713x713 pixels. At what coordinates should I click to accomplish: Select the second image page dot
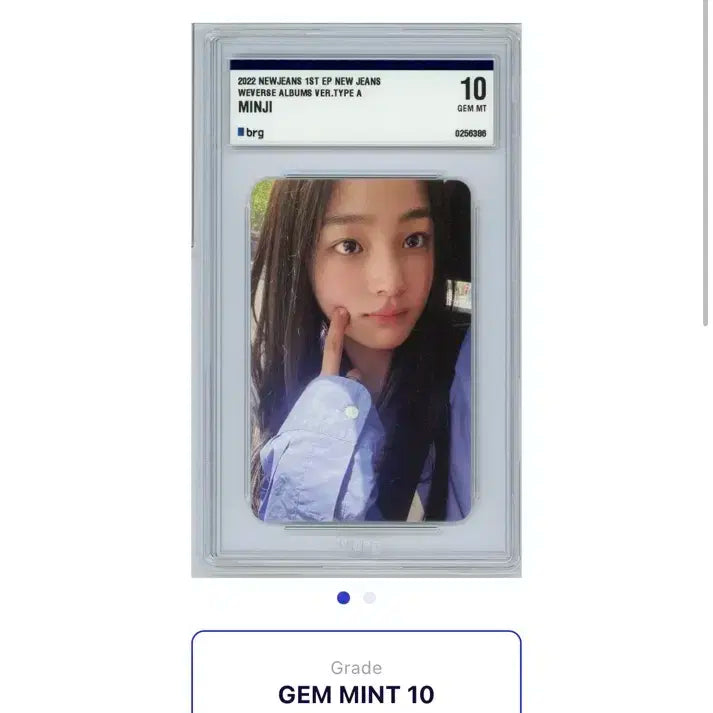(x=370, y=598)
